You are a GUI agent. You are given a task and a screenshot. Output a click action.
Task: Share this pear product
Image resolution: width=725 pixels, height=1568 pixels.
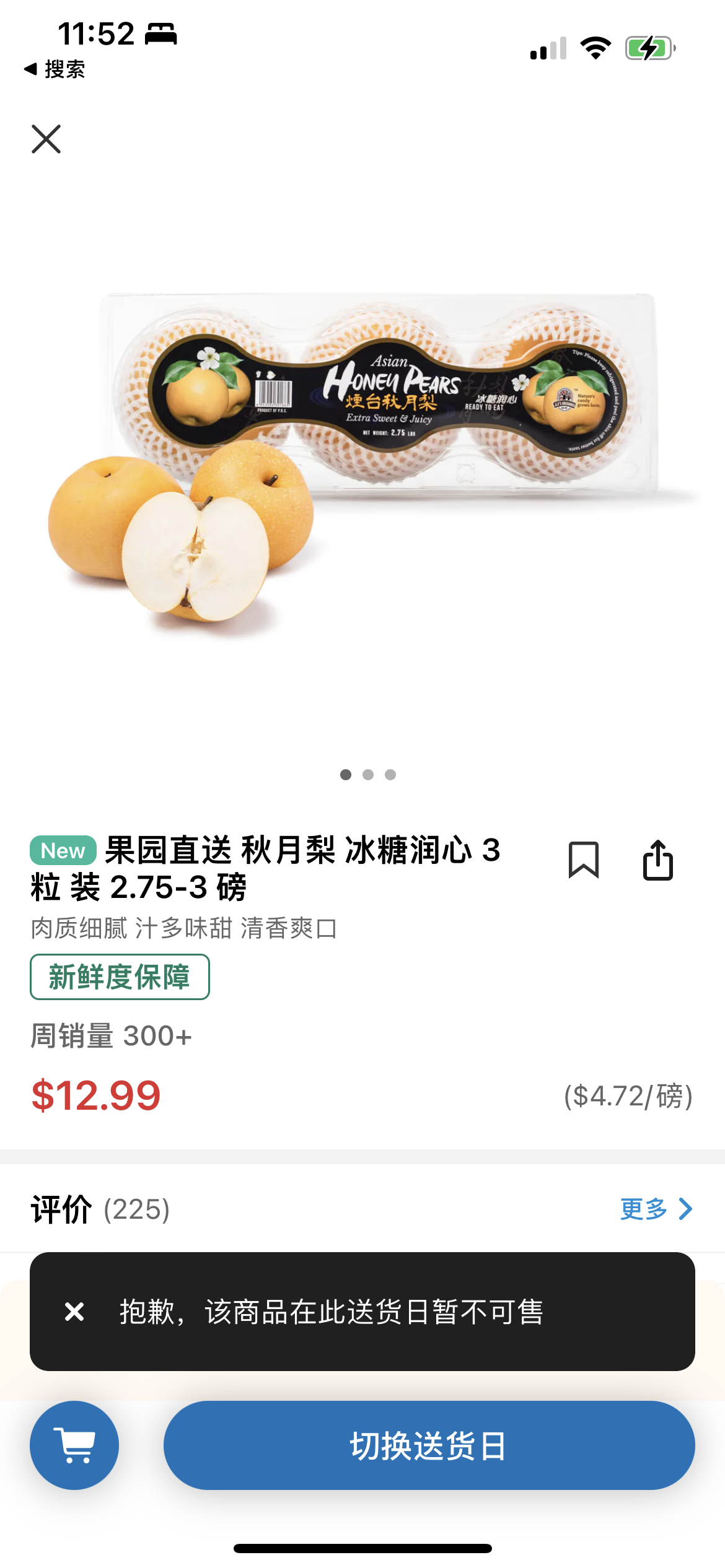(x=657, y=860)
